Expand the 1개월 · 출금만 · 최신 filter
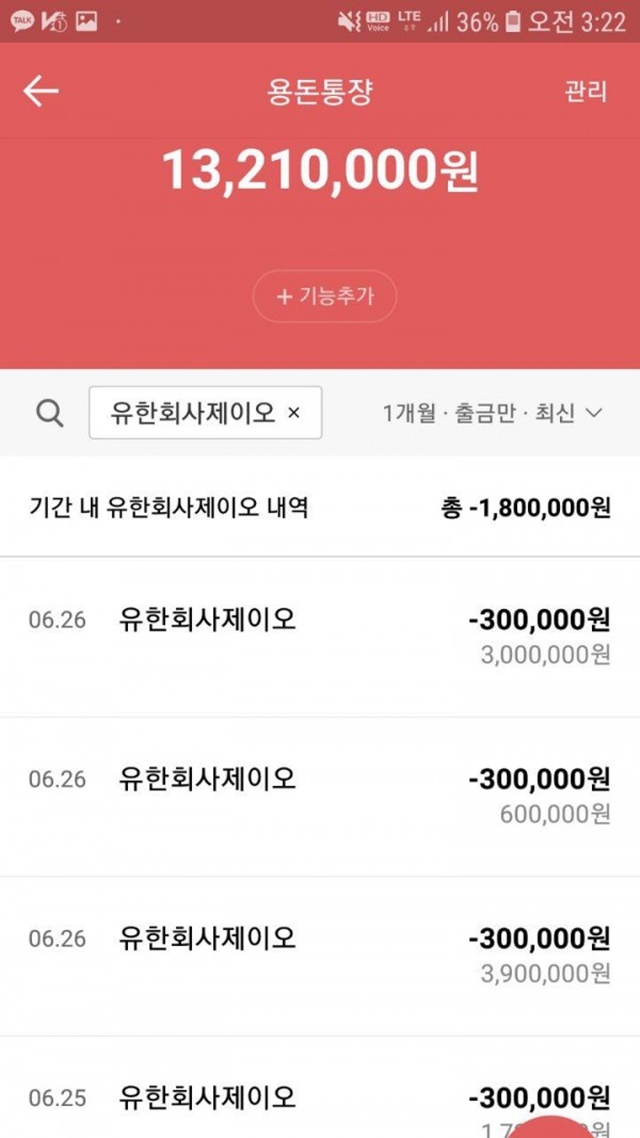 coord(493,414)
